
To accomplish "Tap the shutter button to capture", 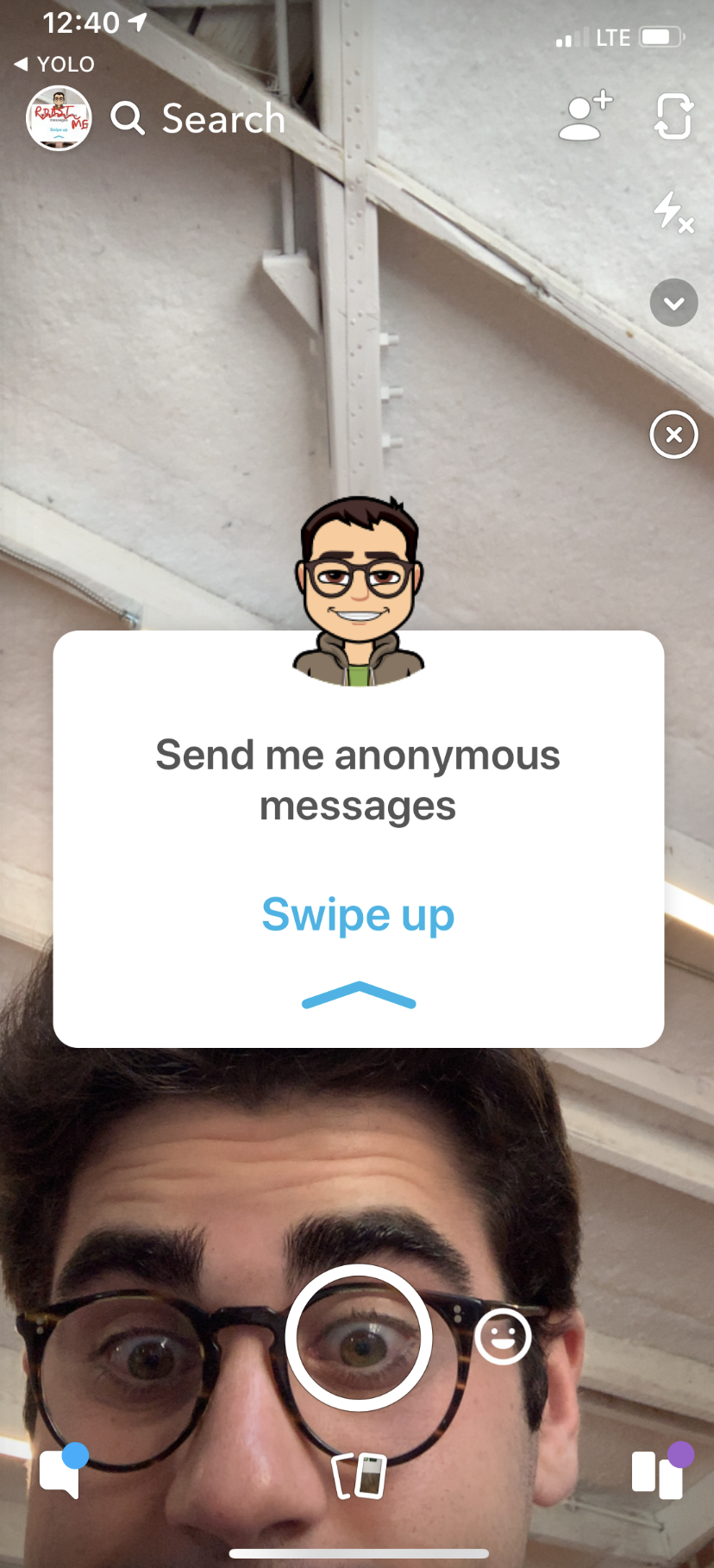I will (359, 1337).
